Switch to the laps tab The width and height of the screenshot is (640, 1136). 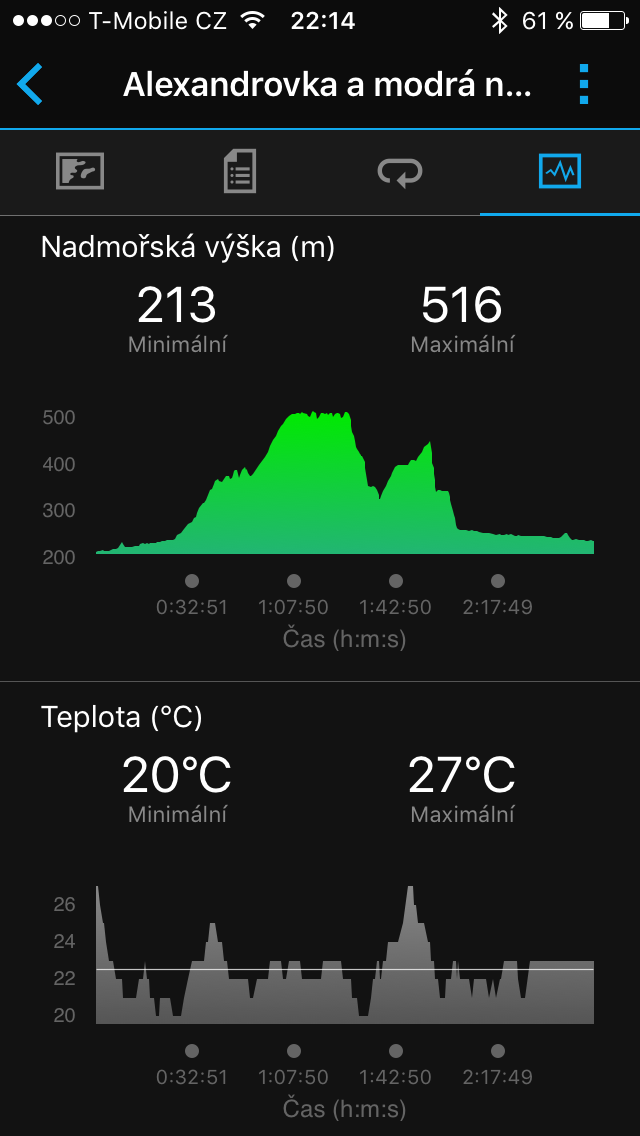click(400, 172)
